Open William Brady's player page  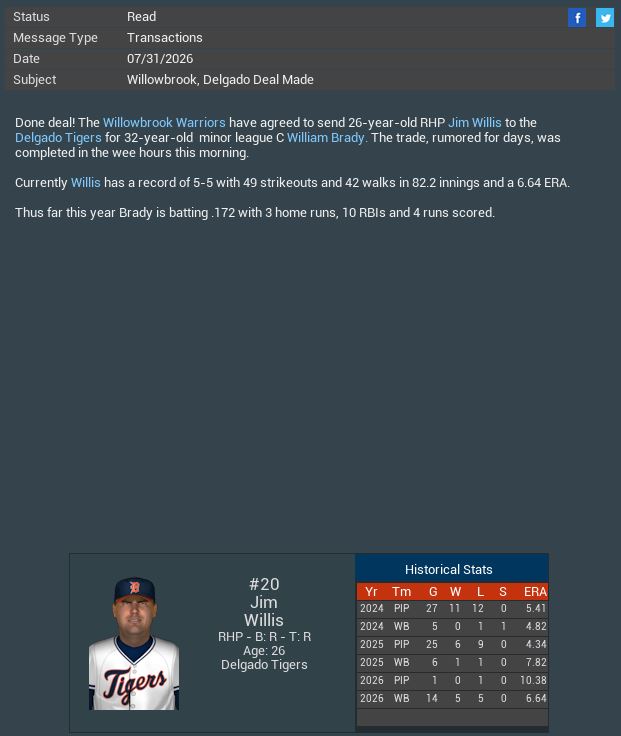pos(325,137)
